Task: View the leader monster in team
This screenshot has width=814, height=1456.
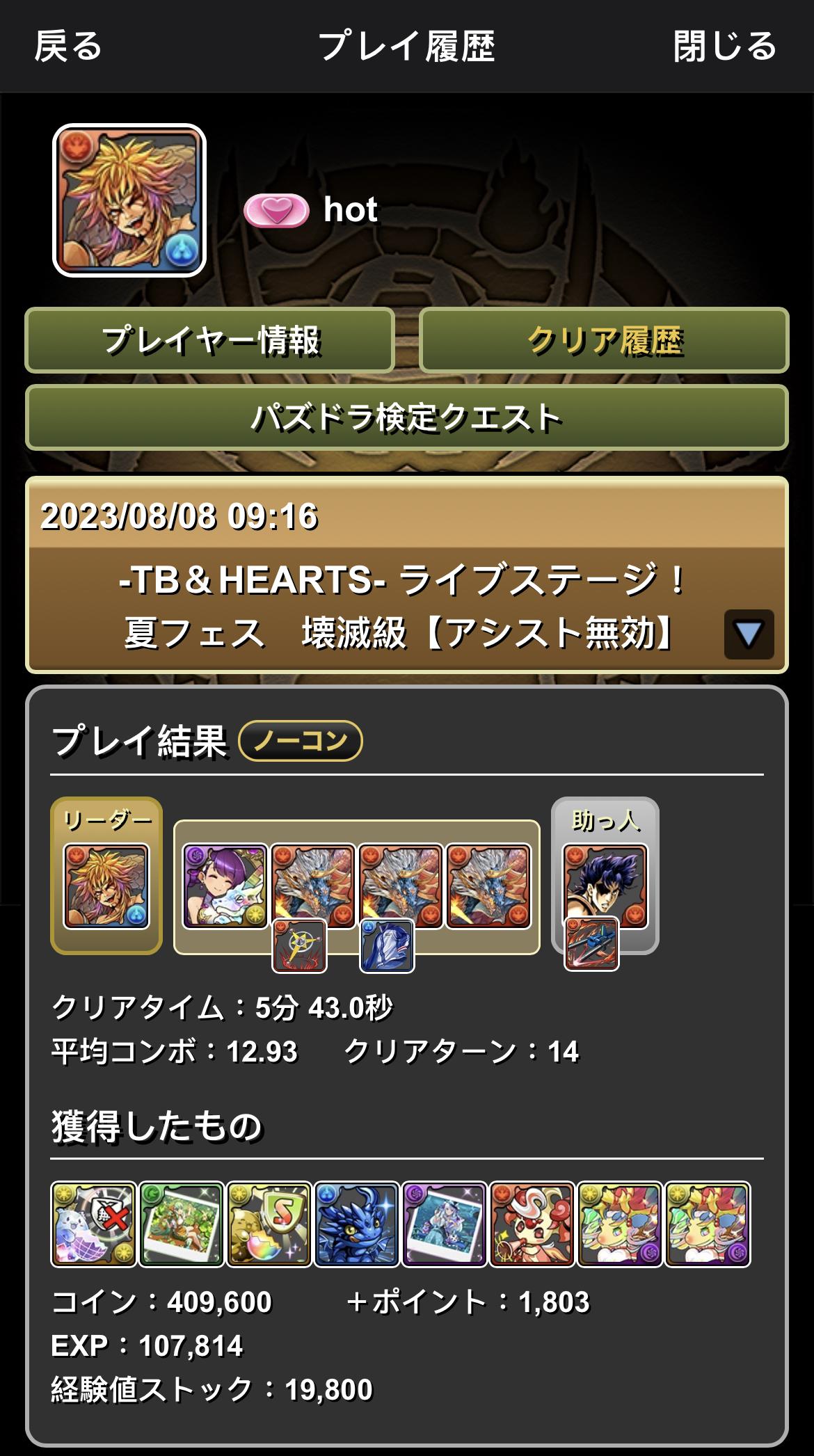Action: pyautogui.click(x=106, y=886)
